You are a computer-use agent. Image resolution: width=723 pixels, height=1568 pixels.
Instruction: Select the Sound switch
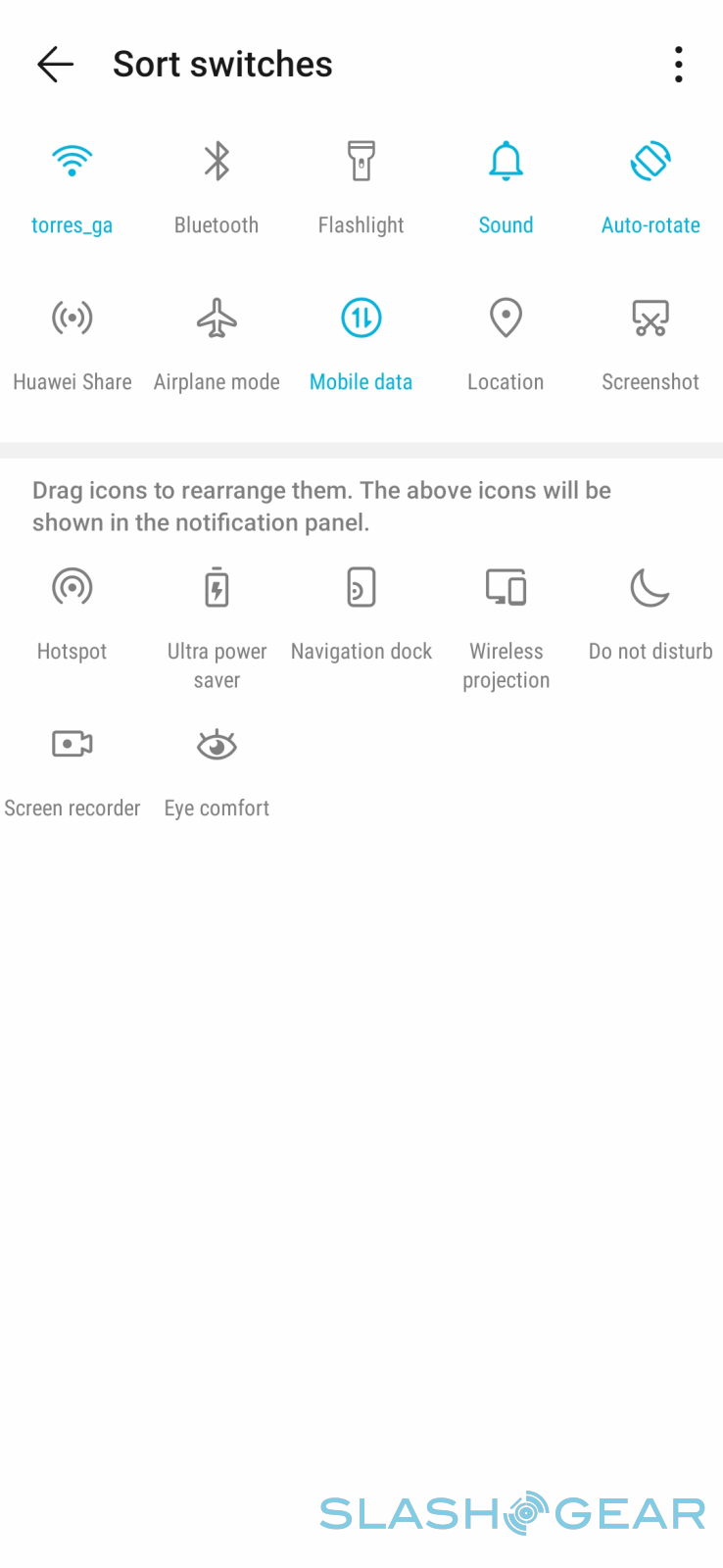coord(506,162)
